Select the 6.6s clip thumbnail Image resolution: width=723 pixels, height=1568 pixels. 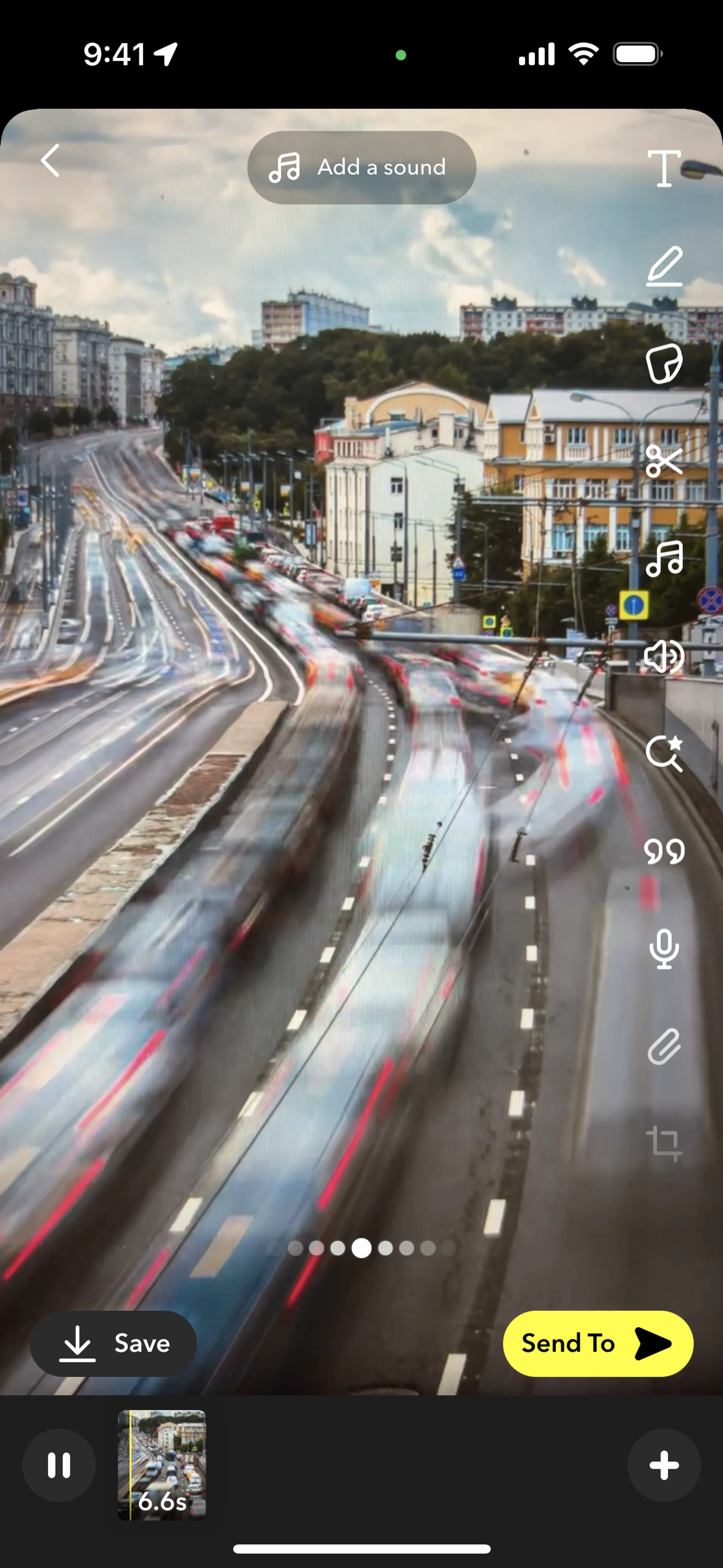(162, 1465)
